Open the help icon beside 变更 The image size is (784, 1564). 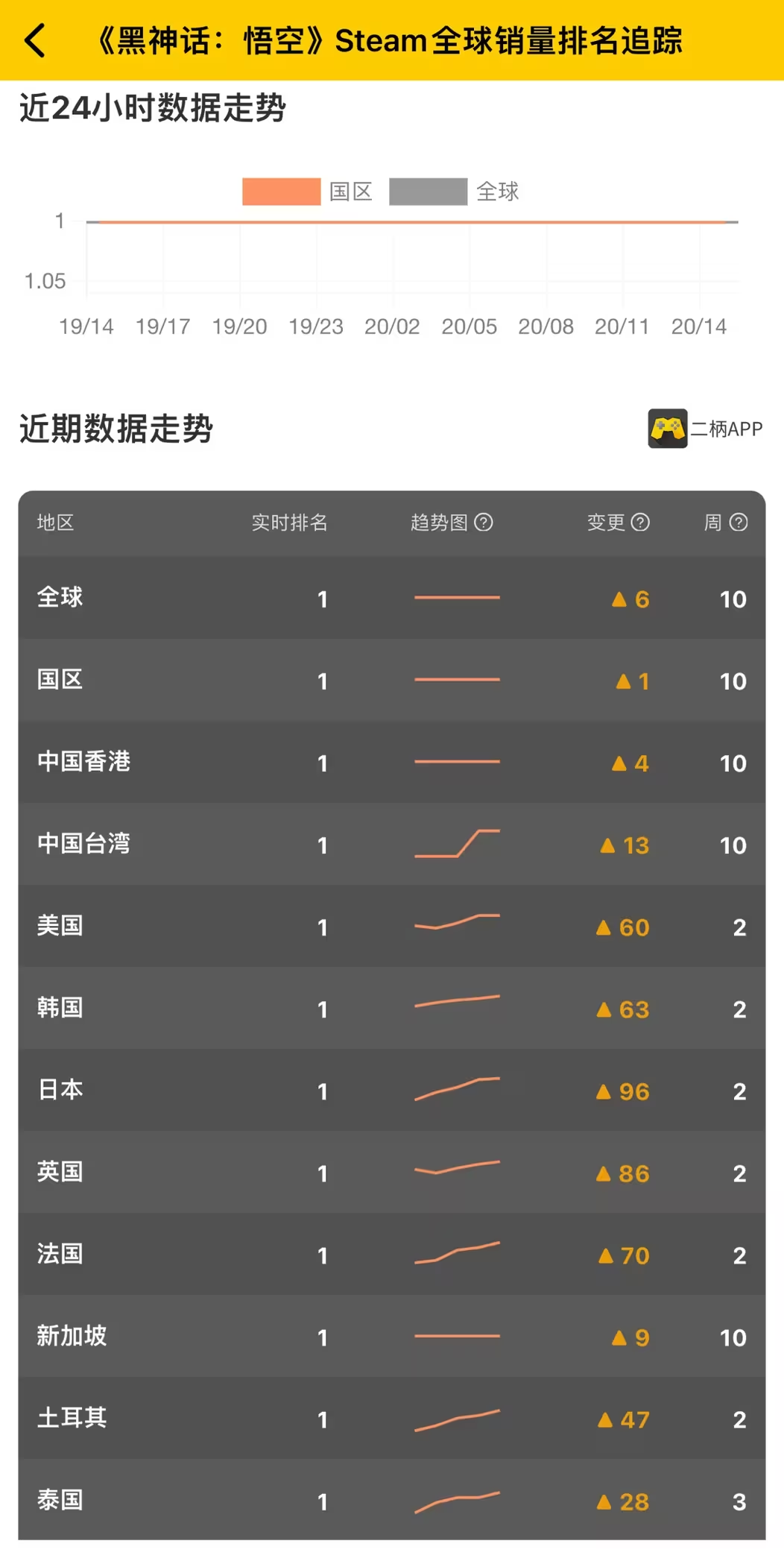click(x=640, y=523)
